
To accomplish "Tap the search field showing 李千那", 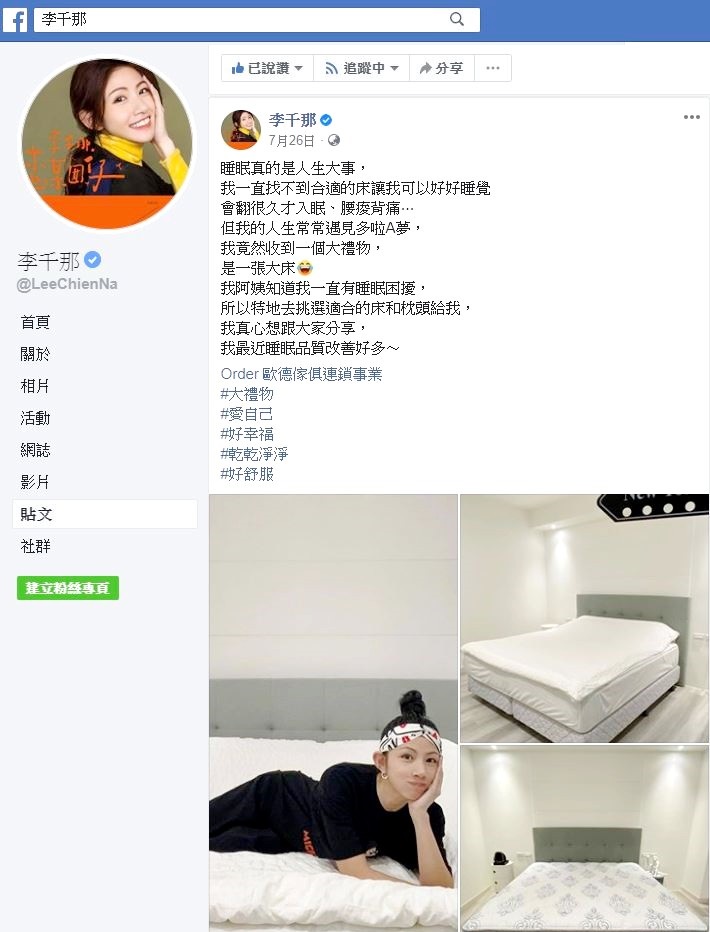I will pos(240,19).
